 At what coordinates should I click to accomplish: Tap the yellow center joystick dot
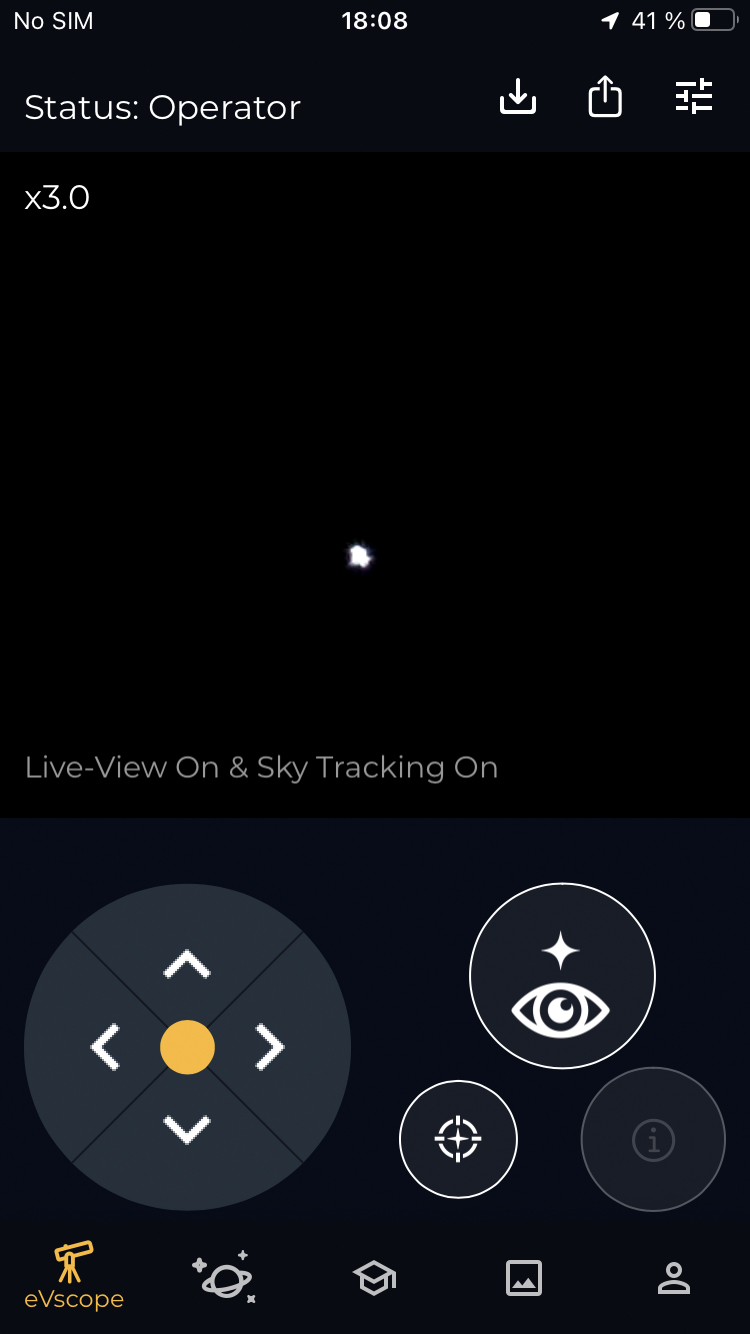(x=187, y=1047)
